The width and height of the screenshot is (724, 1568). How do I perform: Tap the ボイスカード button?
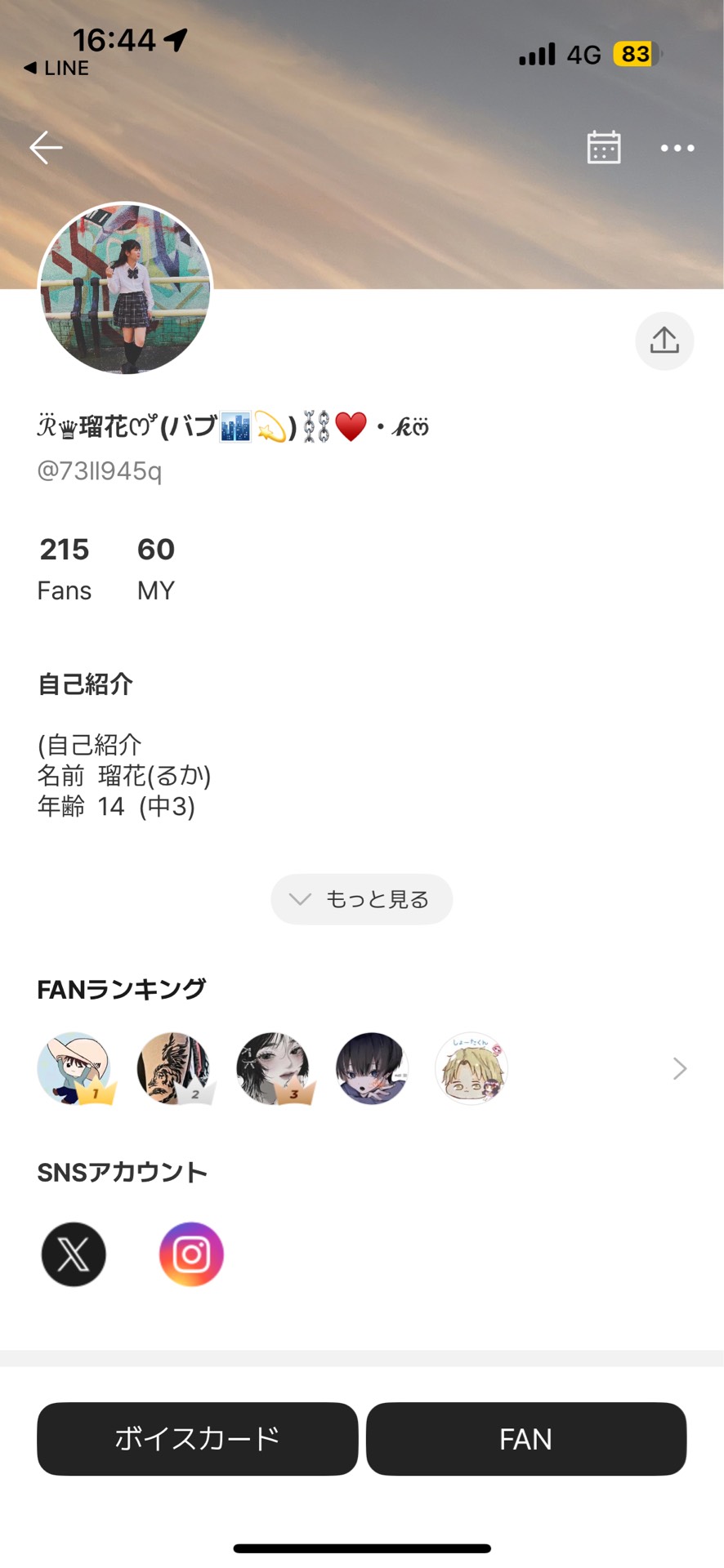(198, 1439)
